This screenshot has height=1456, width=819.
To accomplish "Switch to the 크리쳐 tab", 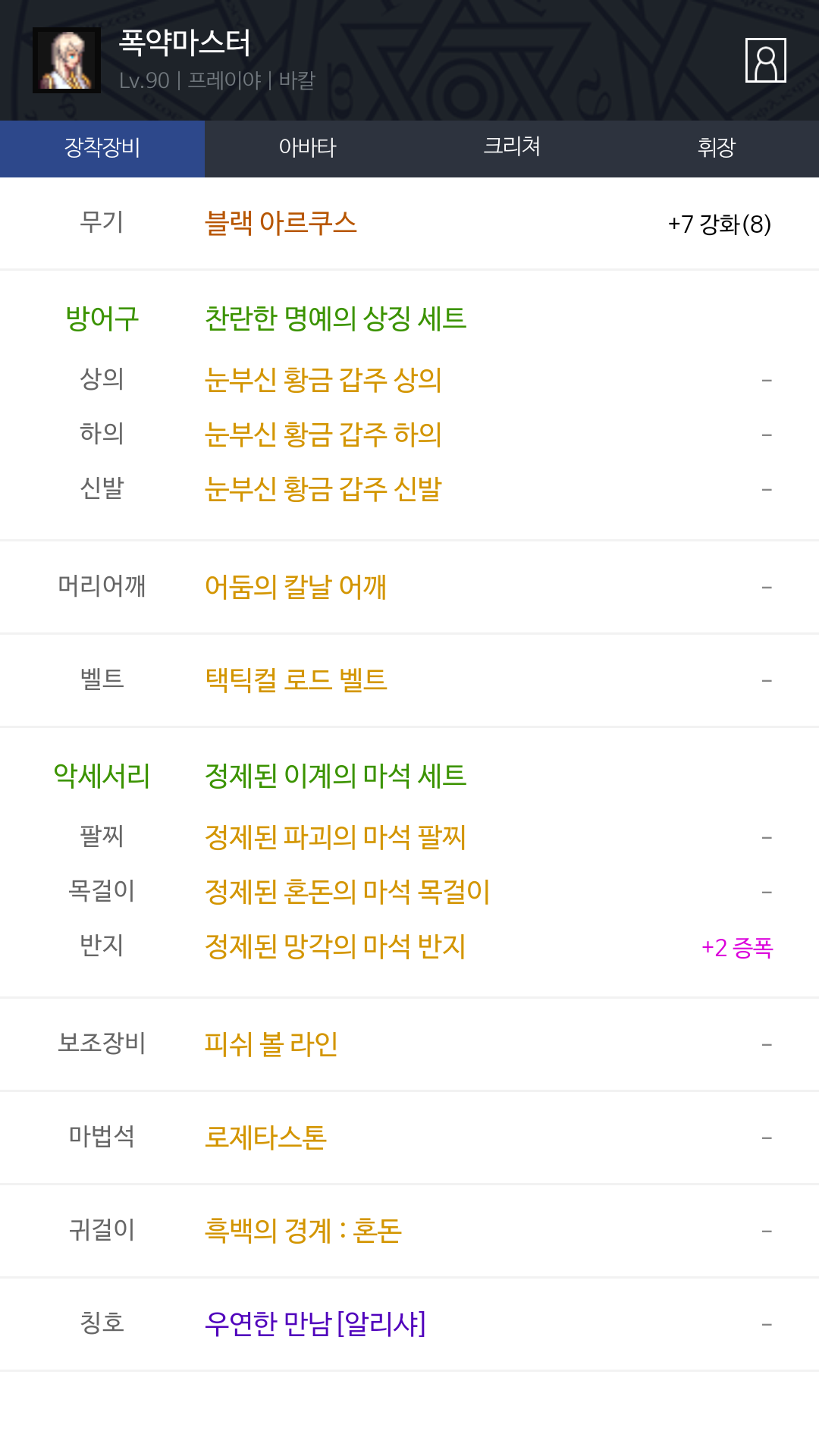I will (512, 148).
